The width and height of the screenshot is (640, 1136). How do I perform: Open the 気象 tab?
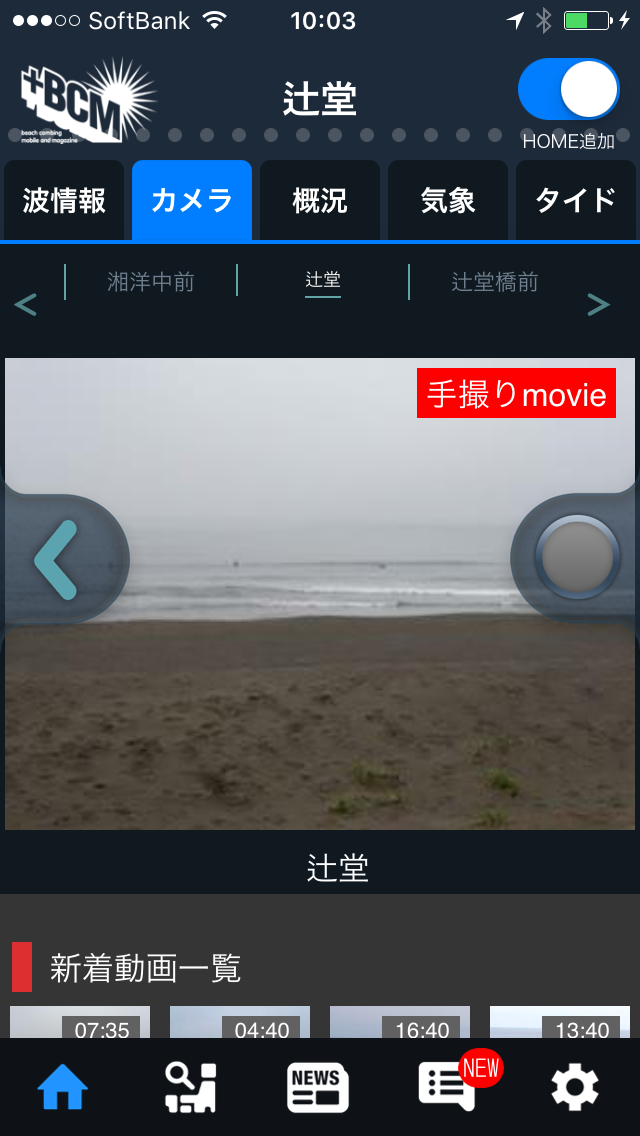click(448, 201)
